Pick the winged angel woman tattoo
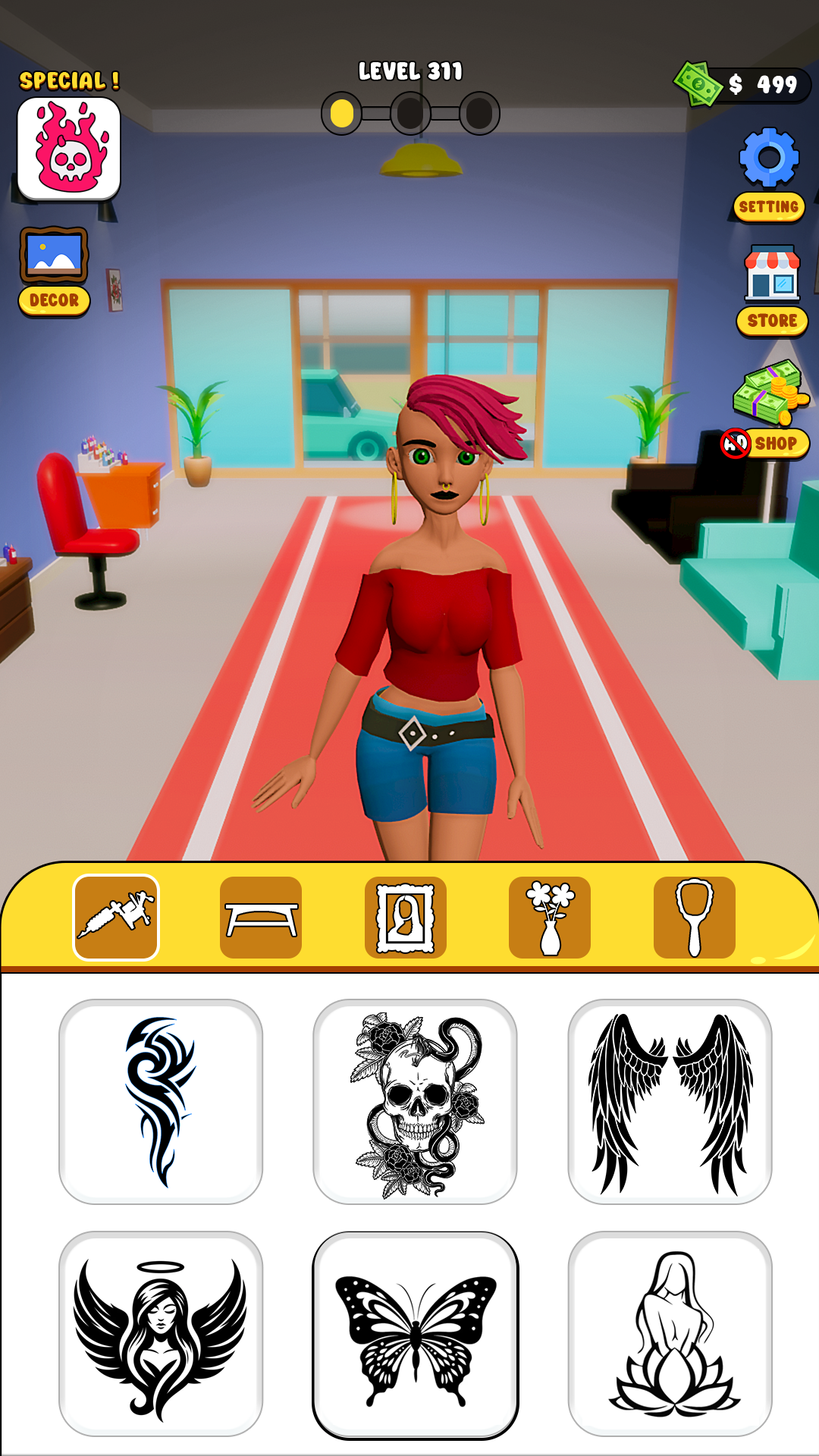Screen dimensions: 819x1456 coord(161,1334)
